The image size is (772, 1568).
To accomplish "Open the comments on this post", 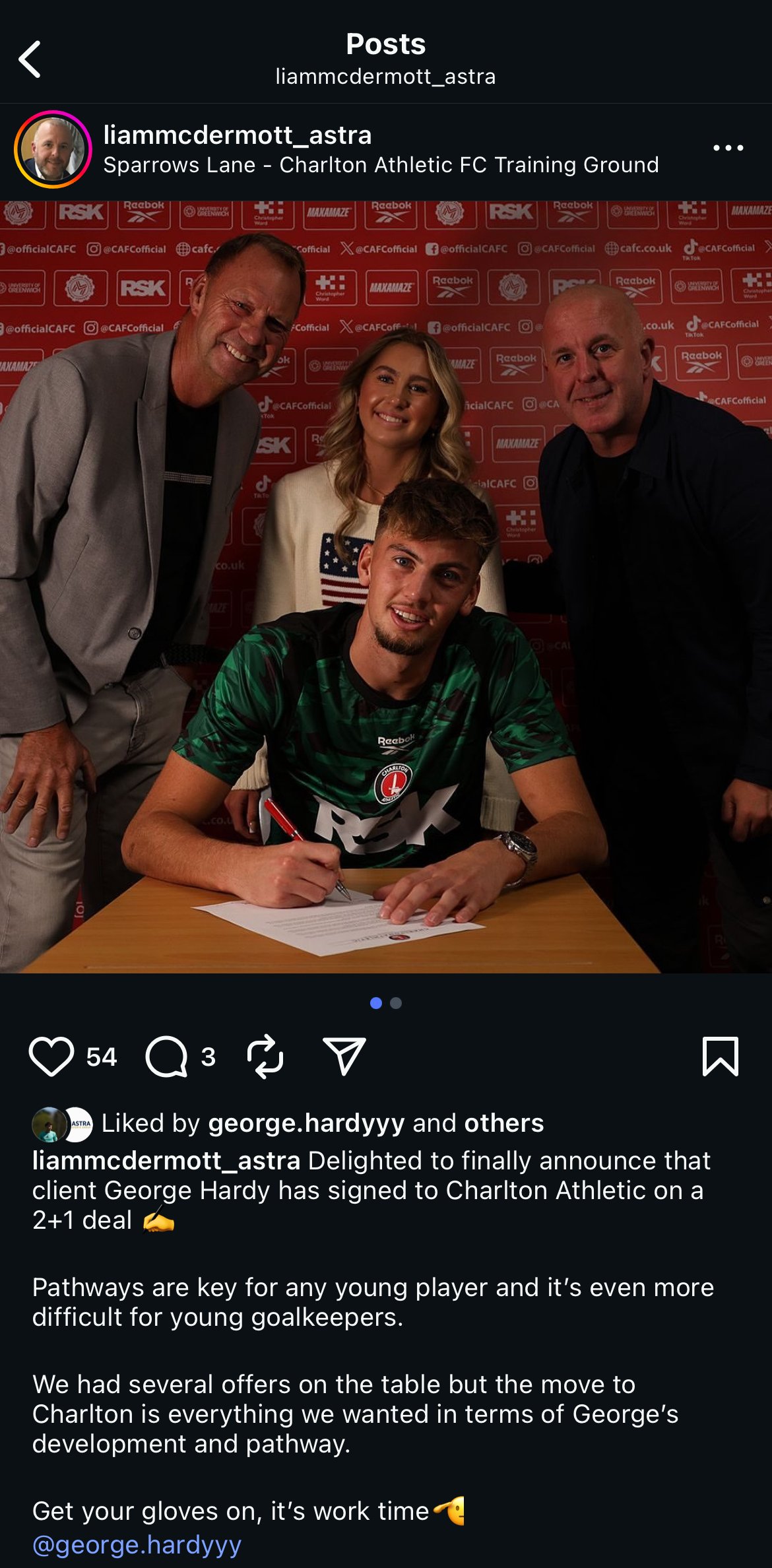I will [166, 1057].
